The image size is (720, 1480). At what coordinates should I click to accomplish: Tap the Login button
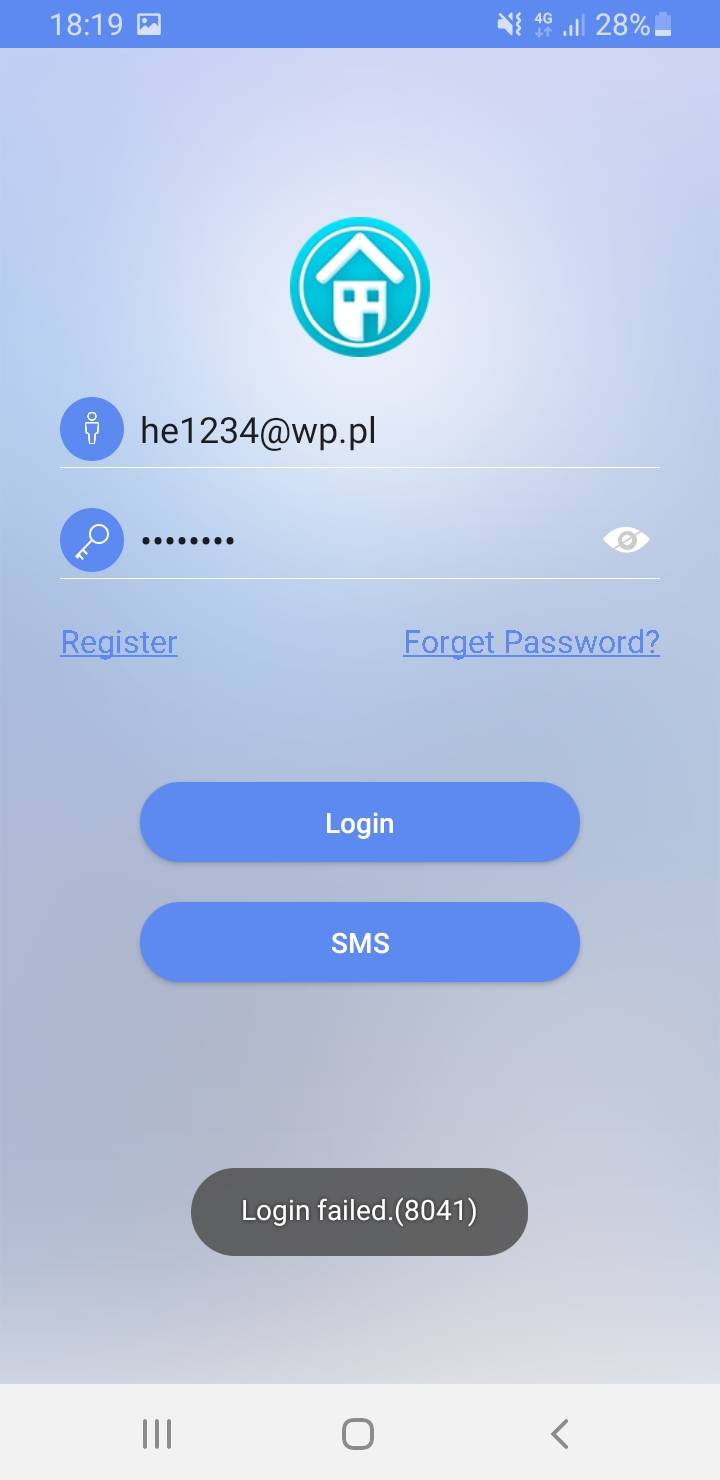coord(360,823)
